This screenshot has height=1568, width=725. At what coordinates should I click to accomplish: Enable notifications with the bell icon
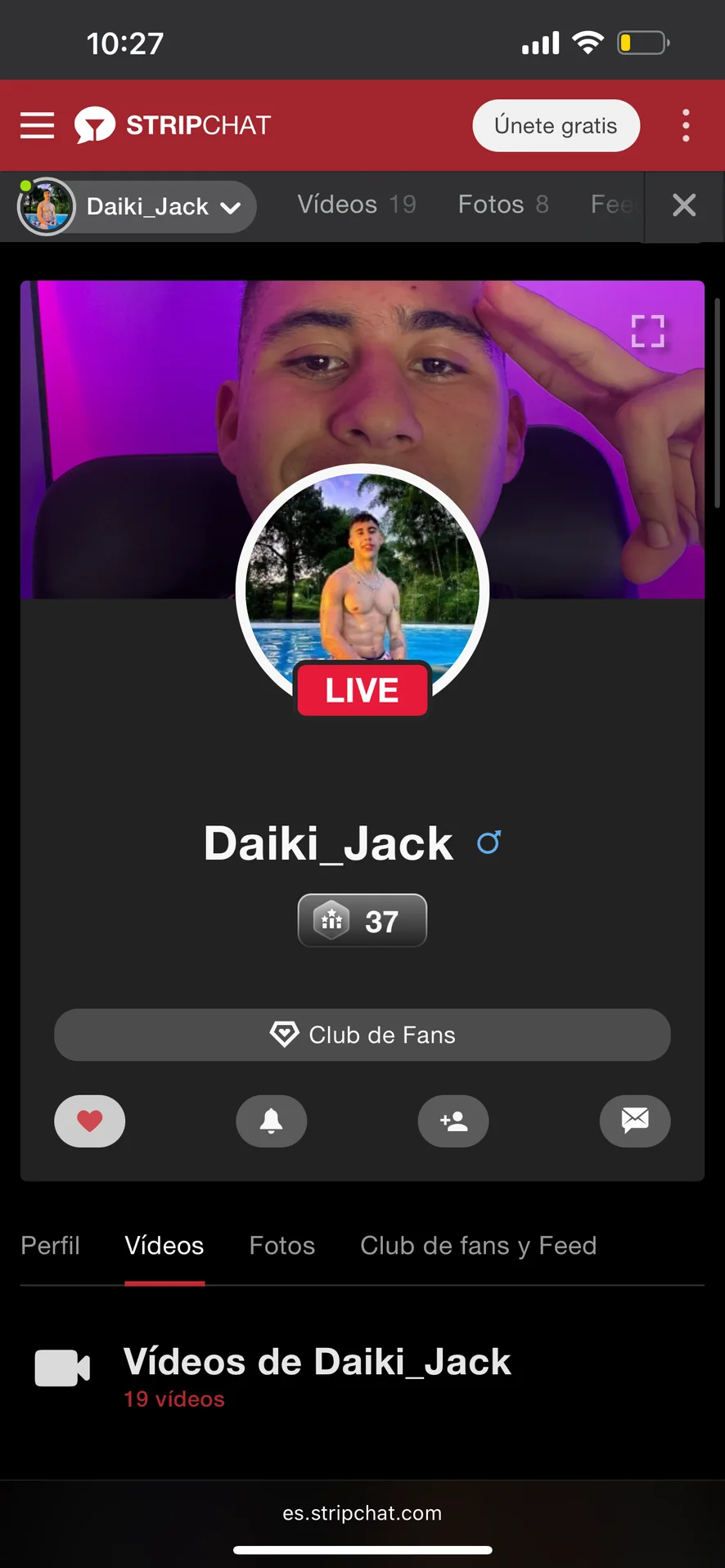pos(272,1121)
